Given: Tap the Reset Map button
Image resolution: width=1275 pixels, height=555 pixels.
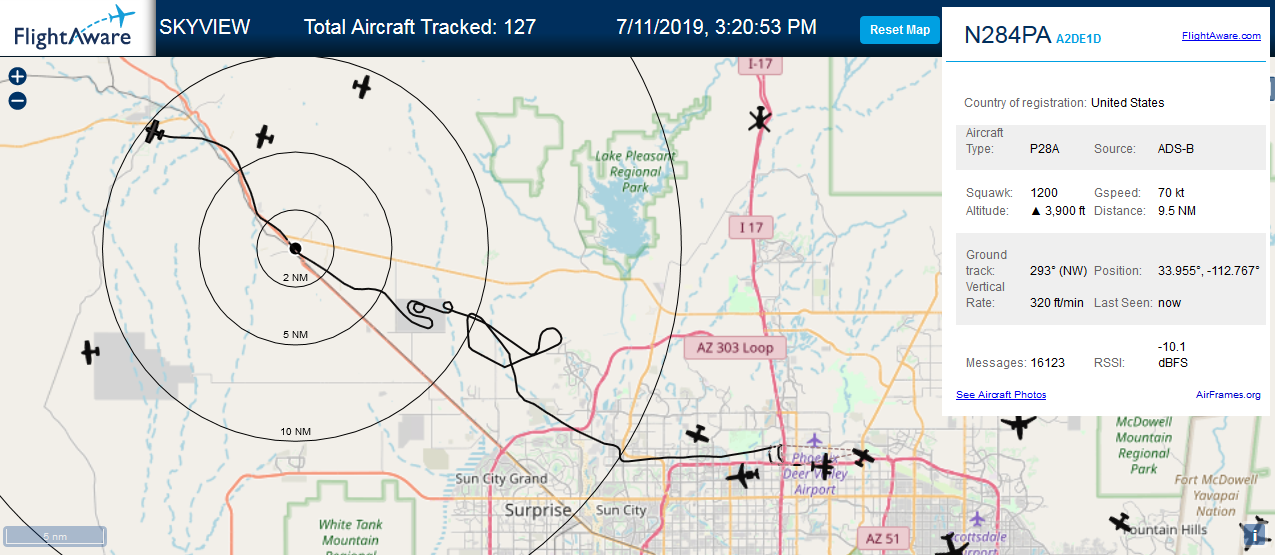Looking at the screenshot, I should click(x=900, y=30).
